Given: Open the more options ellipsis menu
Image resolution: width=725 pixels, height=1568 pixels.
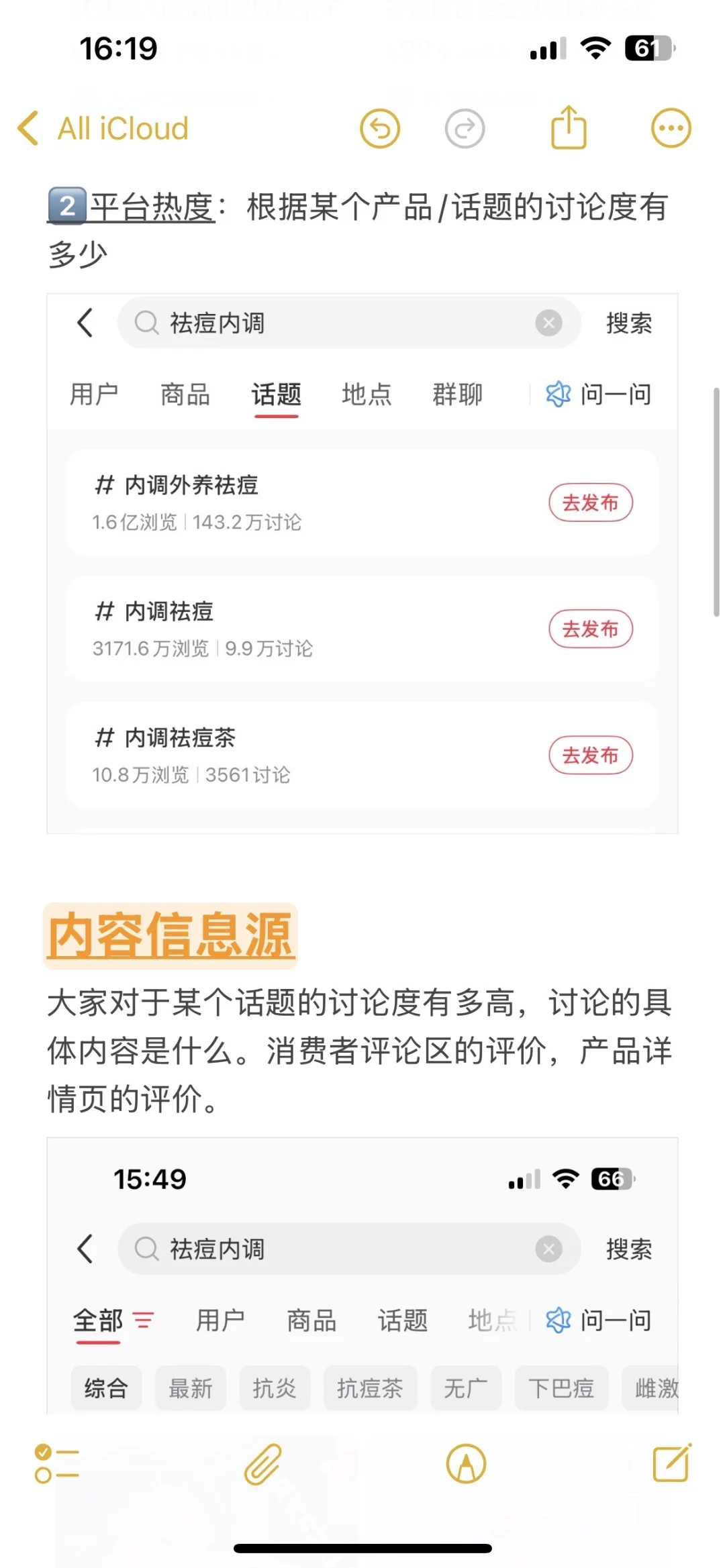Looking at the screenshot, I should pos(671,128).
